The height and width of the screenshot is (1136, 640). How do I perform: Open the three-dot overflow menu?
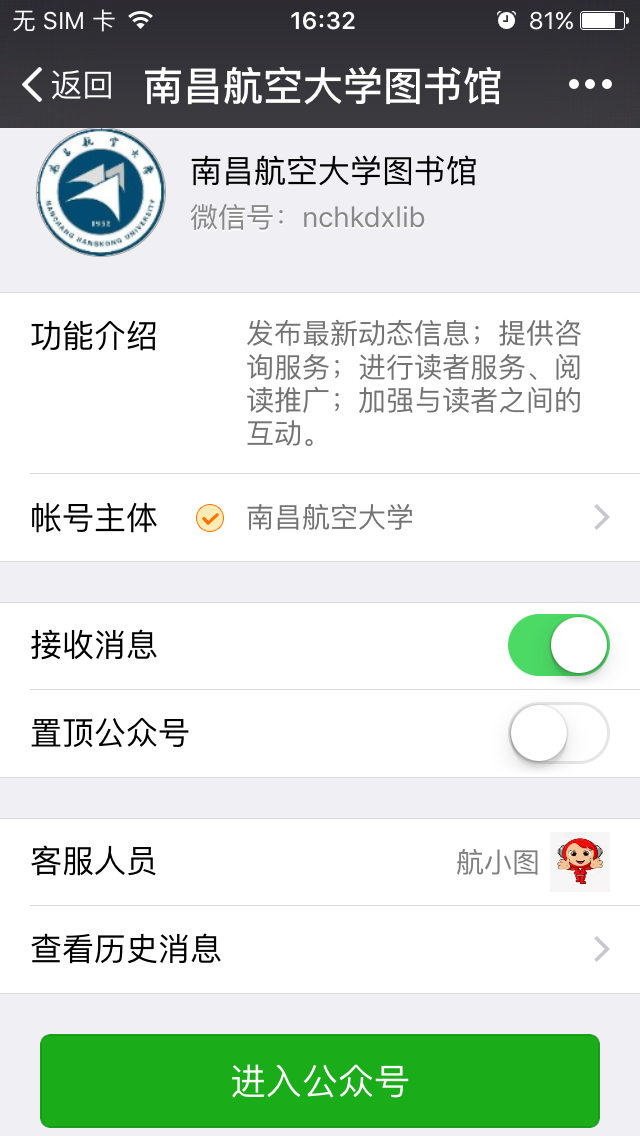coord(590,86)
